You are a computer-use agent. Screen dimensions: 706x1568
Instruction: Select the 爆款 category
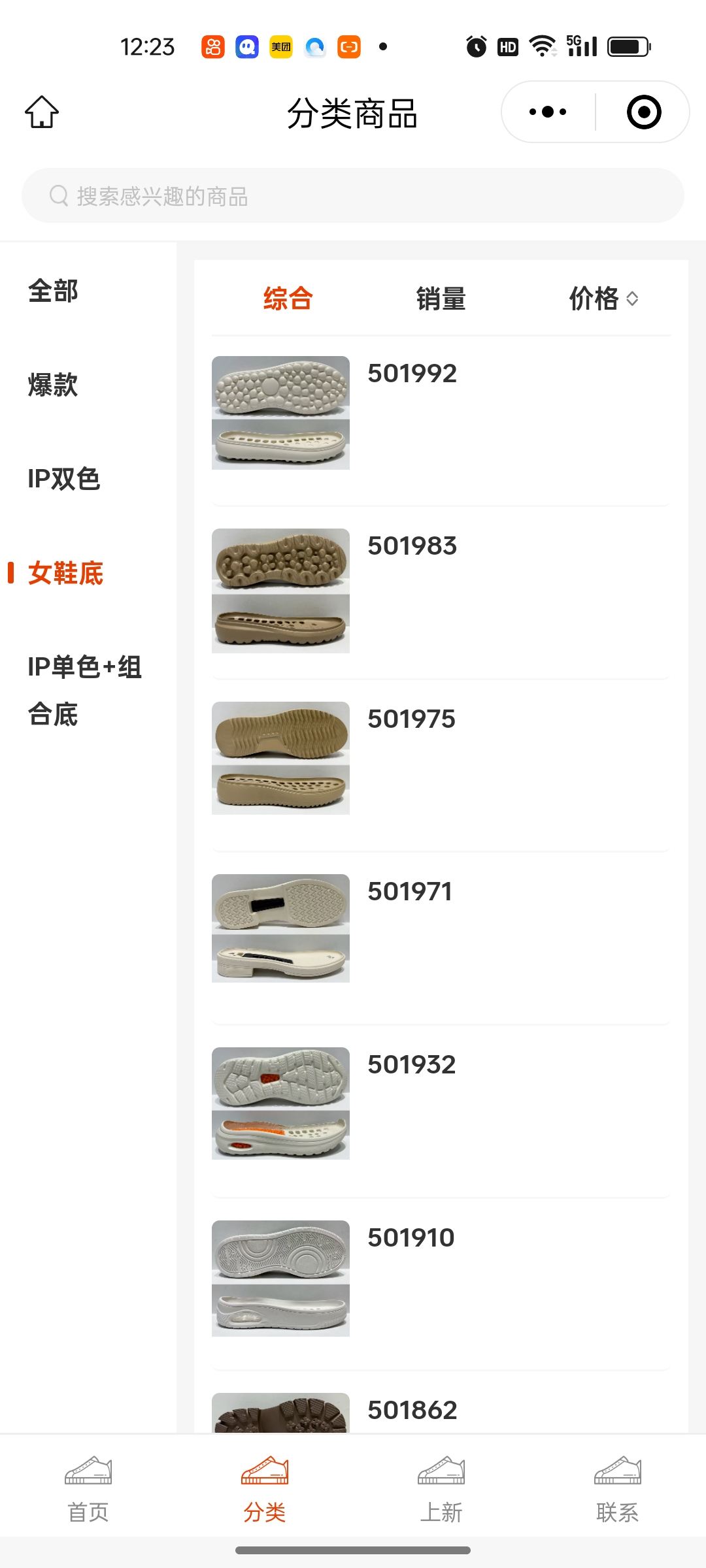click(x=53, y=385)
